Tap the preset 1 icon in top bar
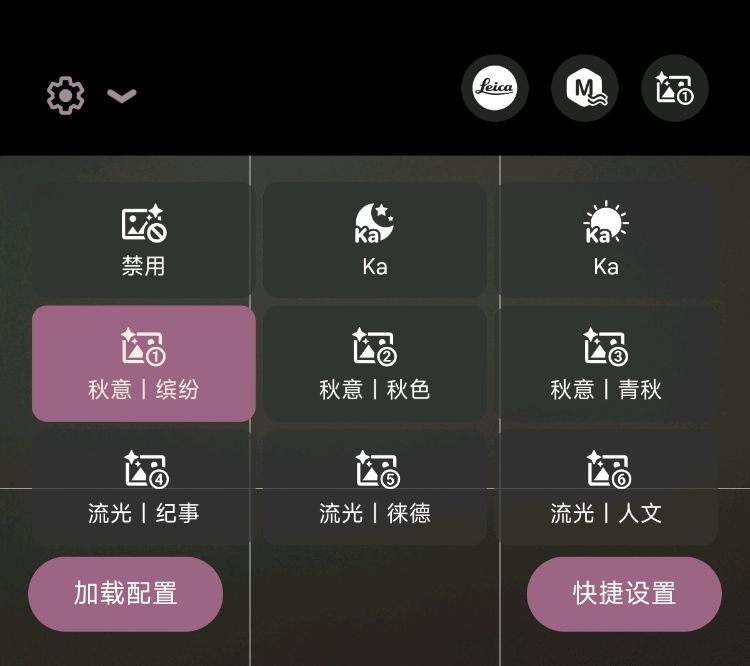Screen dimensions: 750x666 point(675,89)
